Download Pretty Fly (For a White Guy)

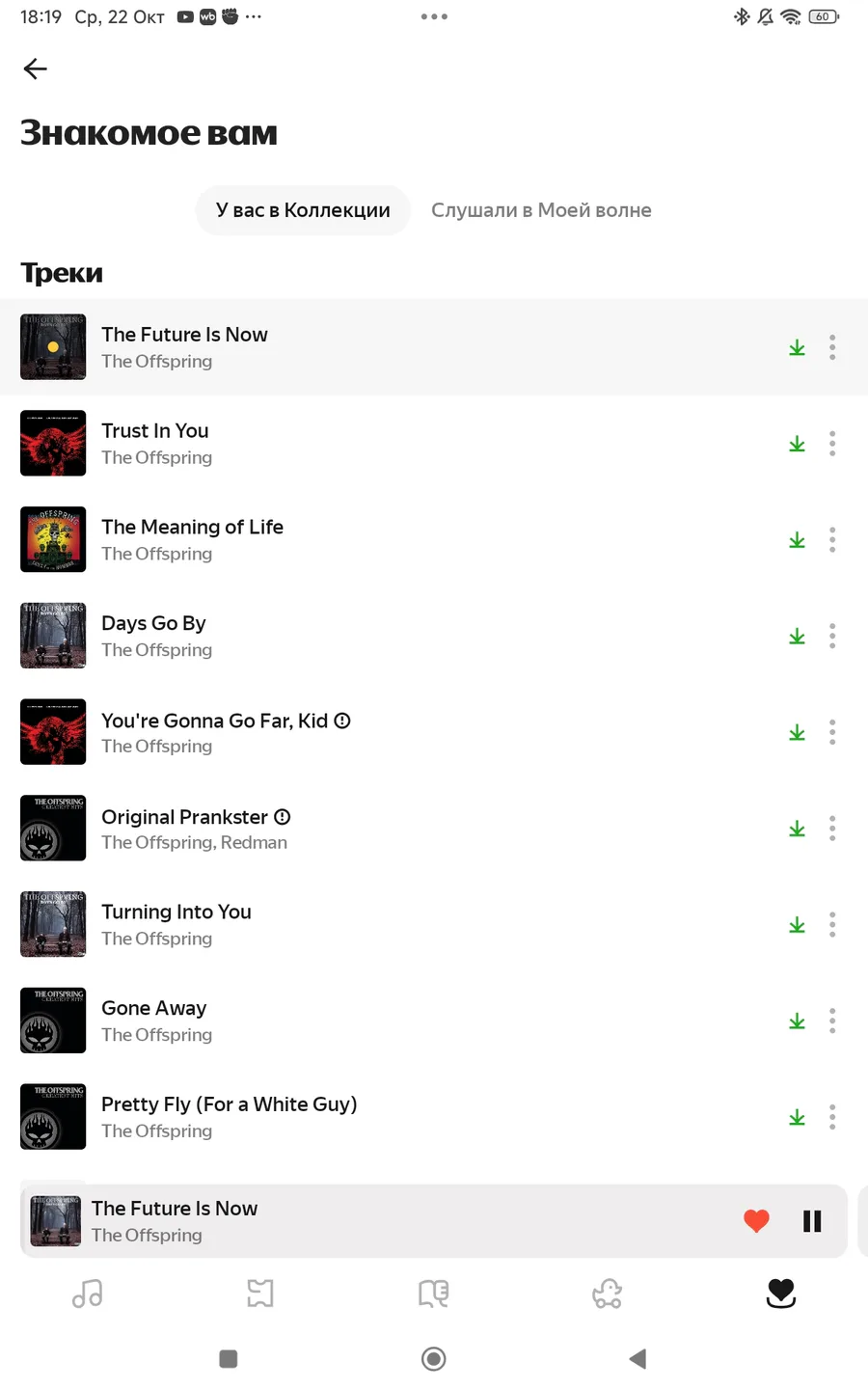(797, 1117)
